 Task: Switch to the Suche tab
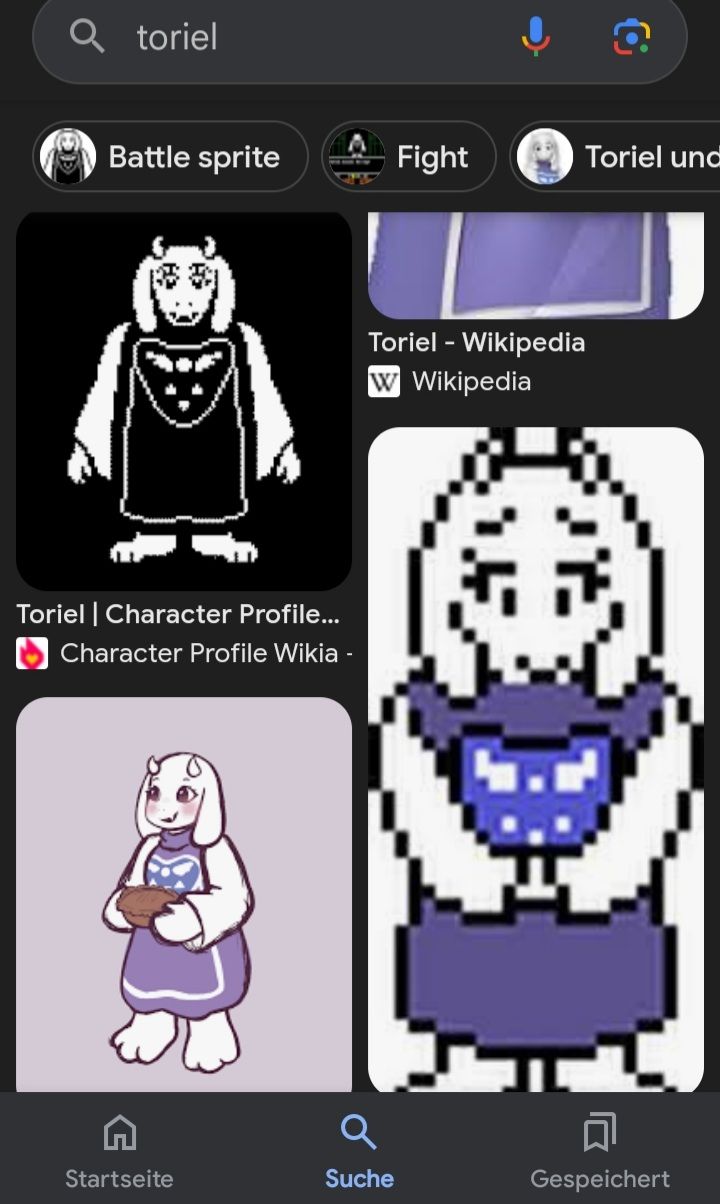coord(359,1151)
